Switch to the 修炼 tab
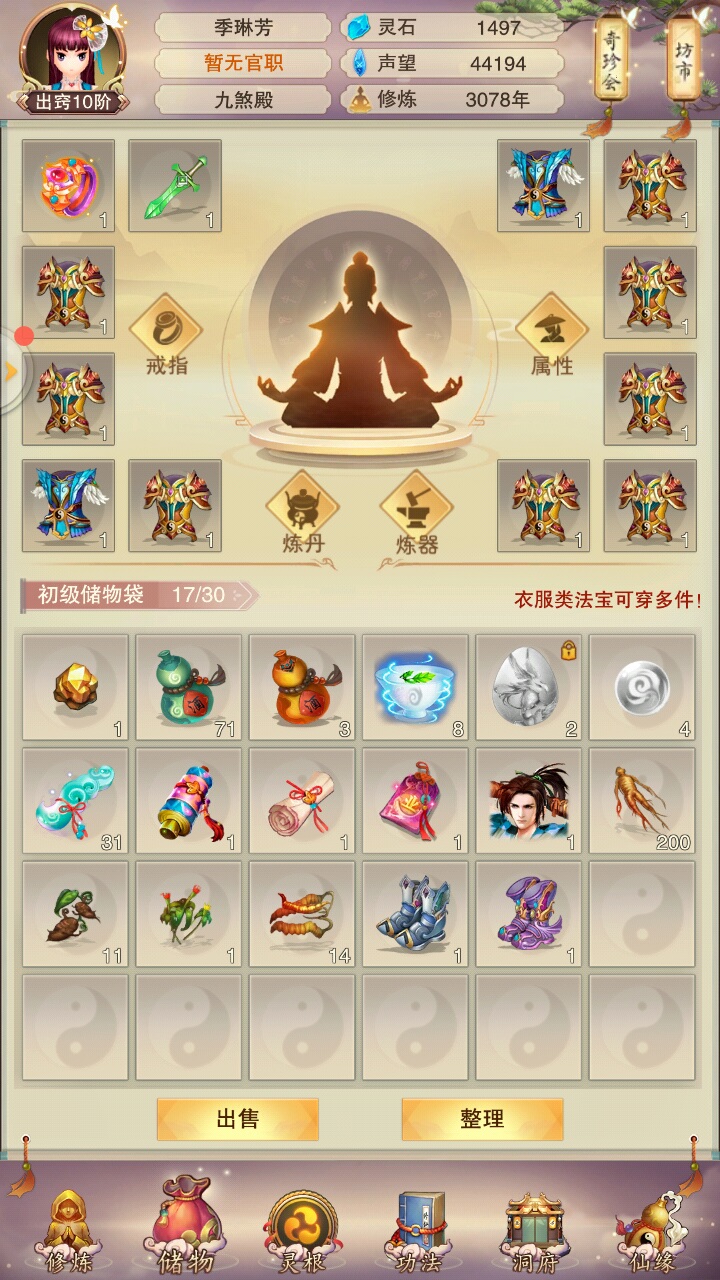The width and height of the screenshot is (720, 1280). click(x=69, y=1232)
